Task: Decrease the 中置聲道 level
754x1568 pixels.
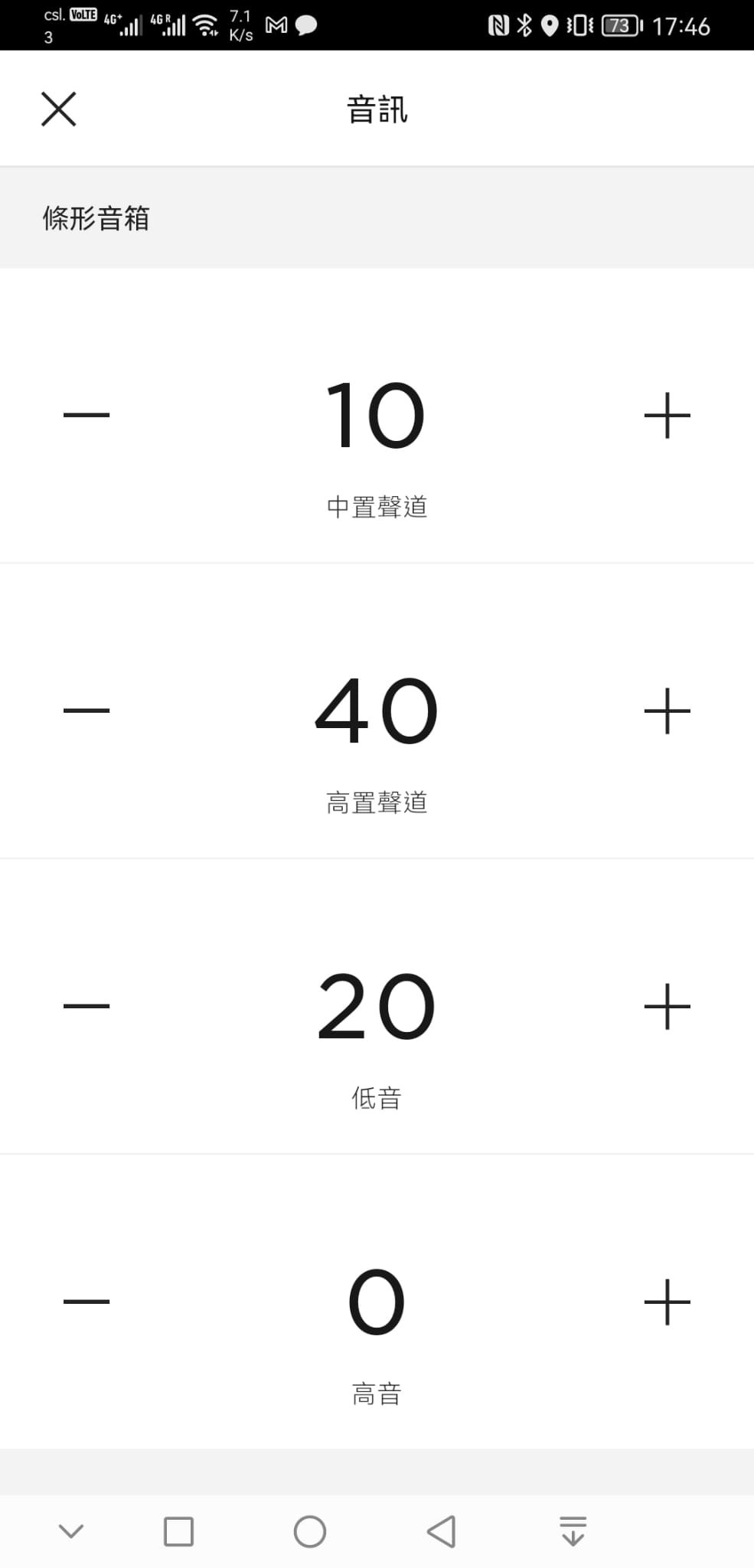Action: tap(86, 415)
